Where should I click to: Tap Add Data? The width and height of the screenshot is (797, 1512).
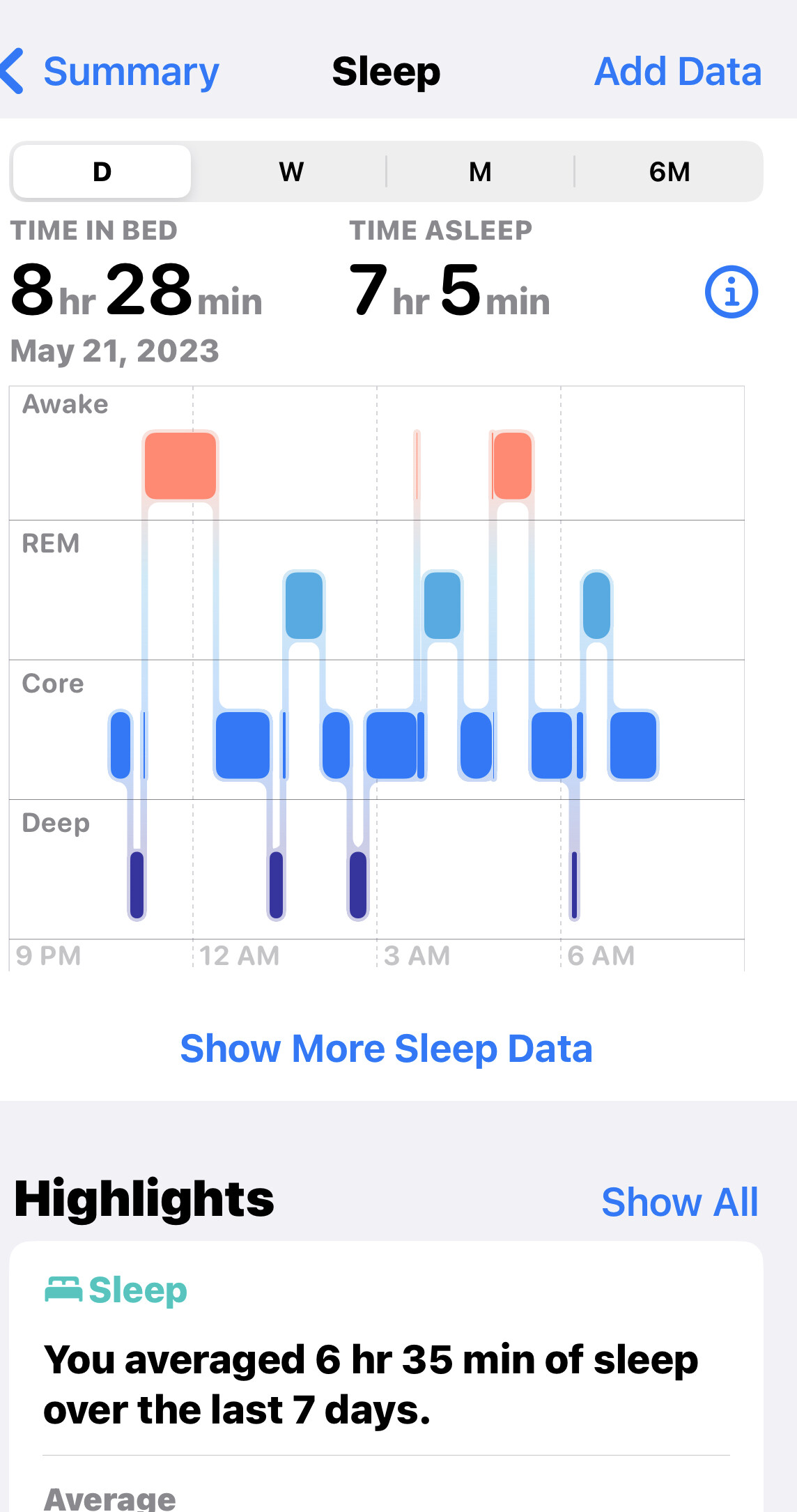(x=677, y=72)
